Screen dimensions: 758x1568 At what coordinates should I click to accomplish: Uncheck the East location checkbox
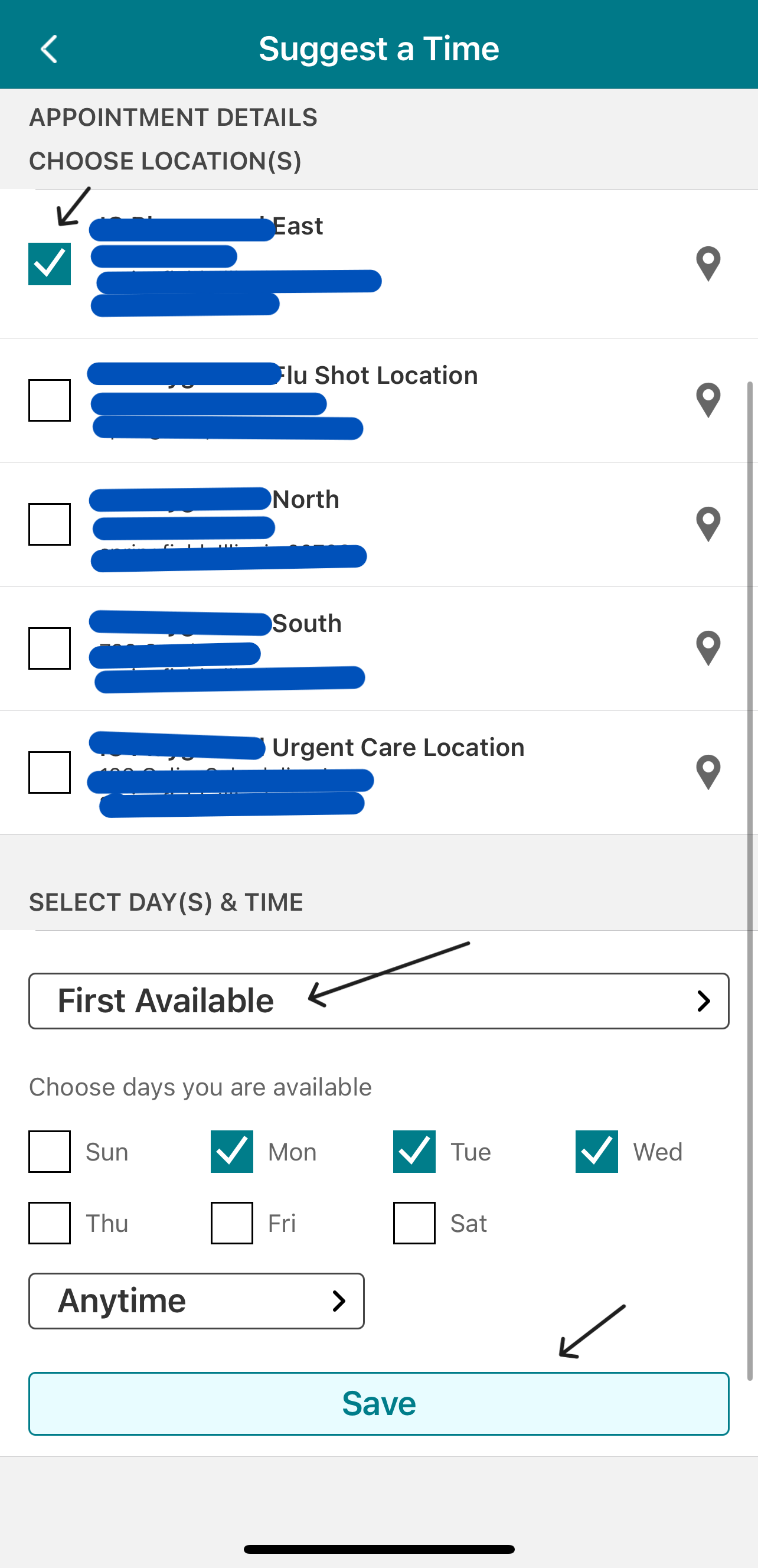(49, 263)
